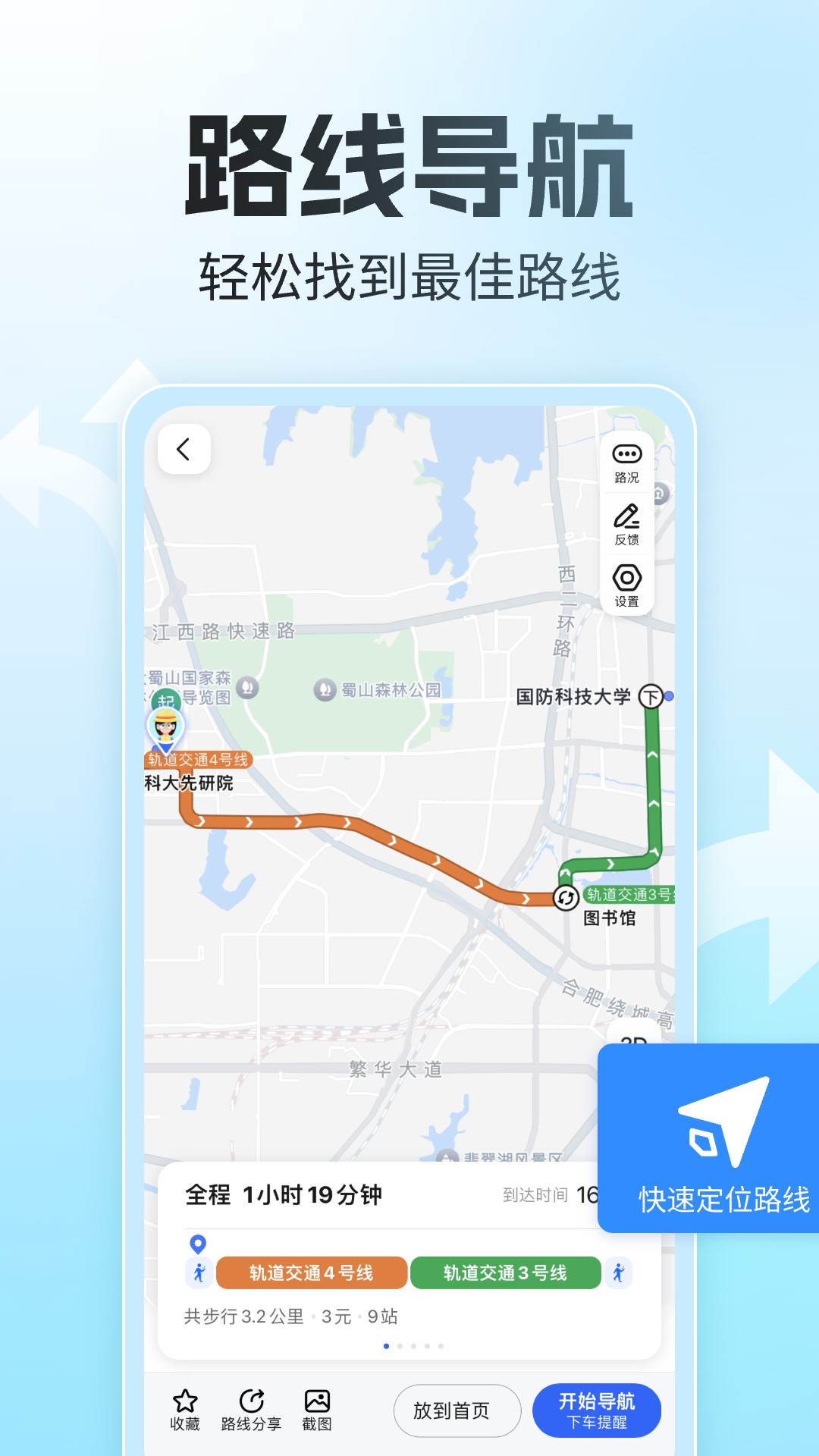This screenshot has height=1456, width=819.
Task: Tap the walking icon before 轨道交通4号线
Action: coord(199,1273)
